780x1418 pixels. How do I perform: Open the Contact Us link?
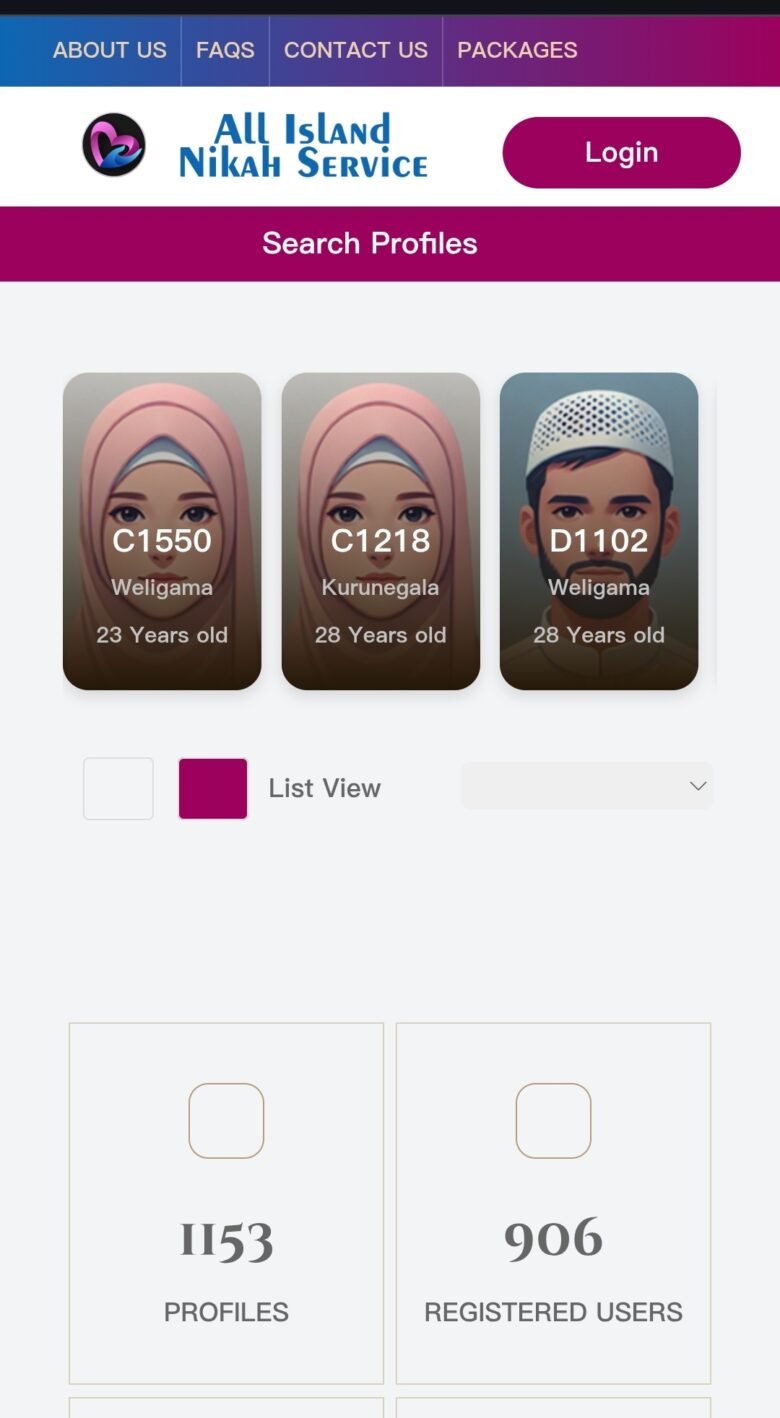(x=356, y=50)
